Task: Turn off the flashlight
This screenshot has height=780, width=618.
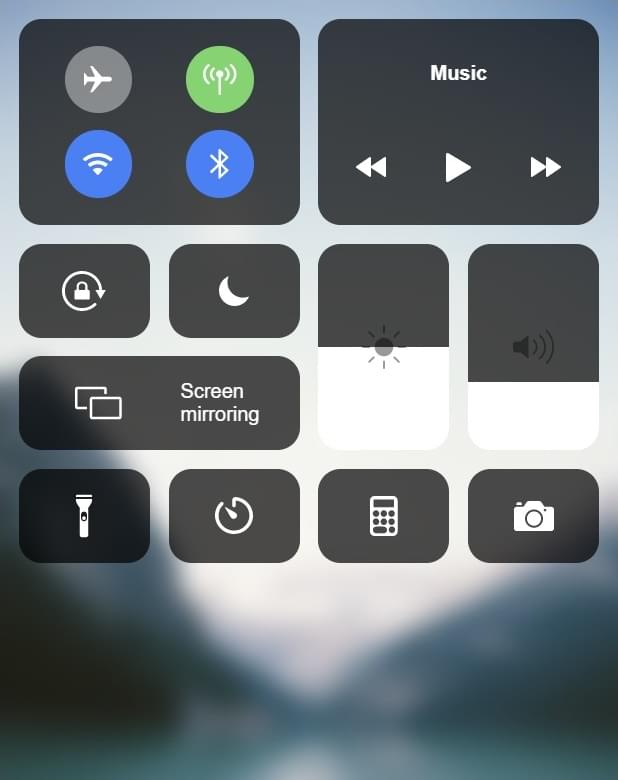Action: 84,516
